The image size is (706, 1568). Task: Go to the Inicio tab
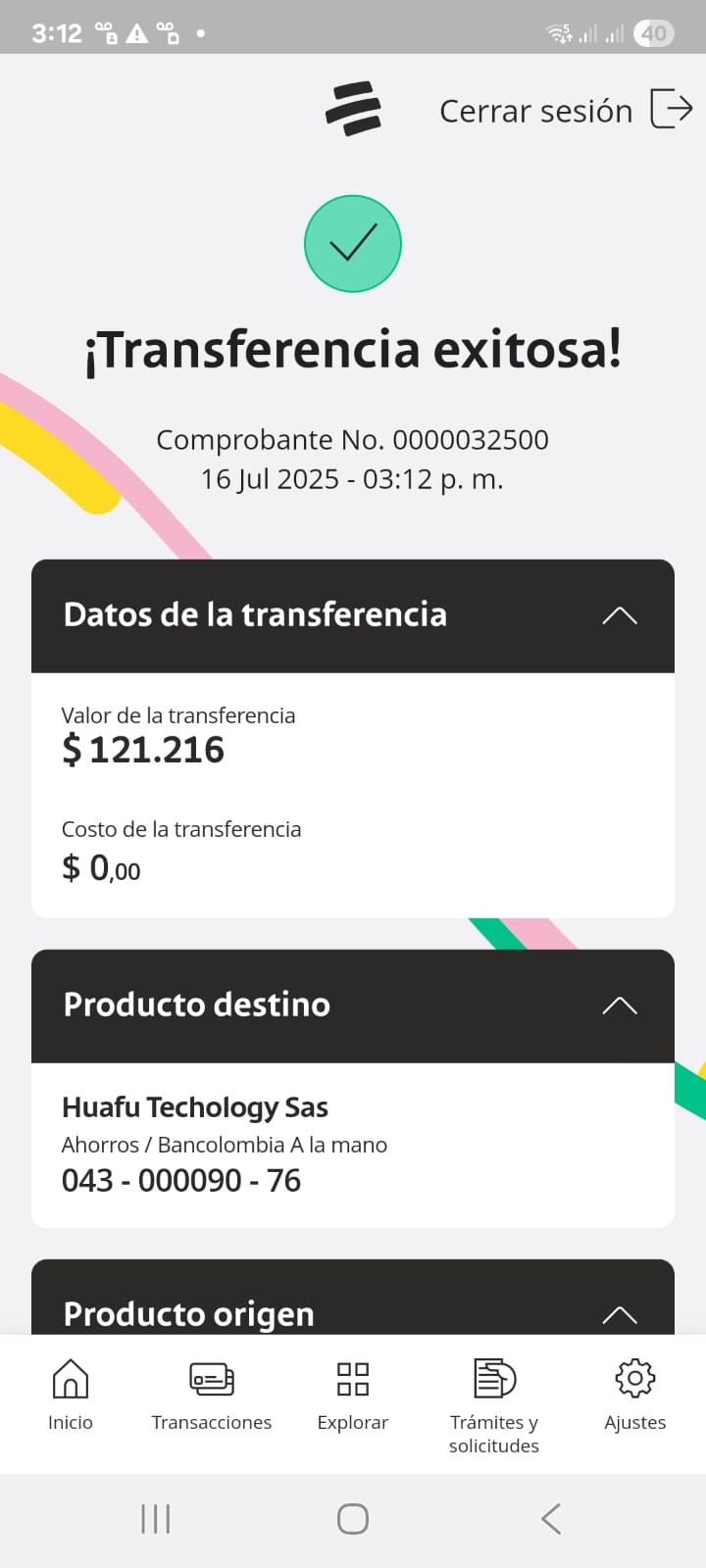[x=71, y=1396]
